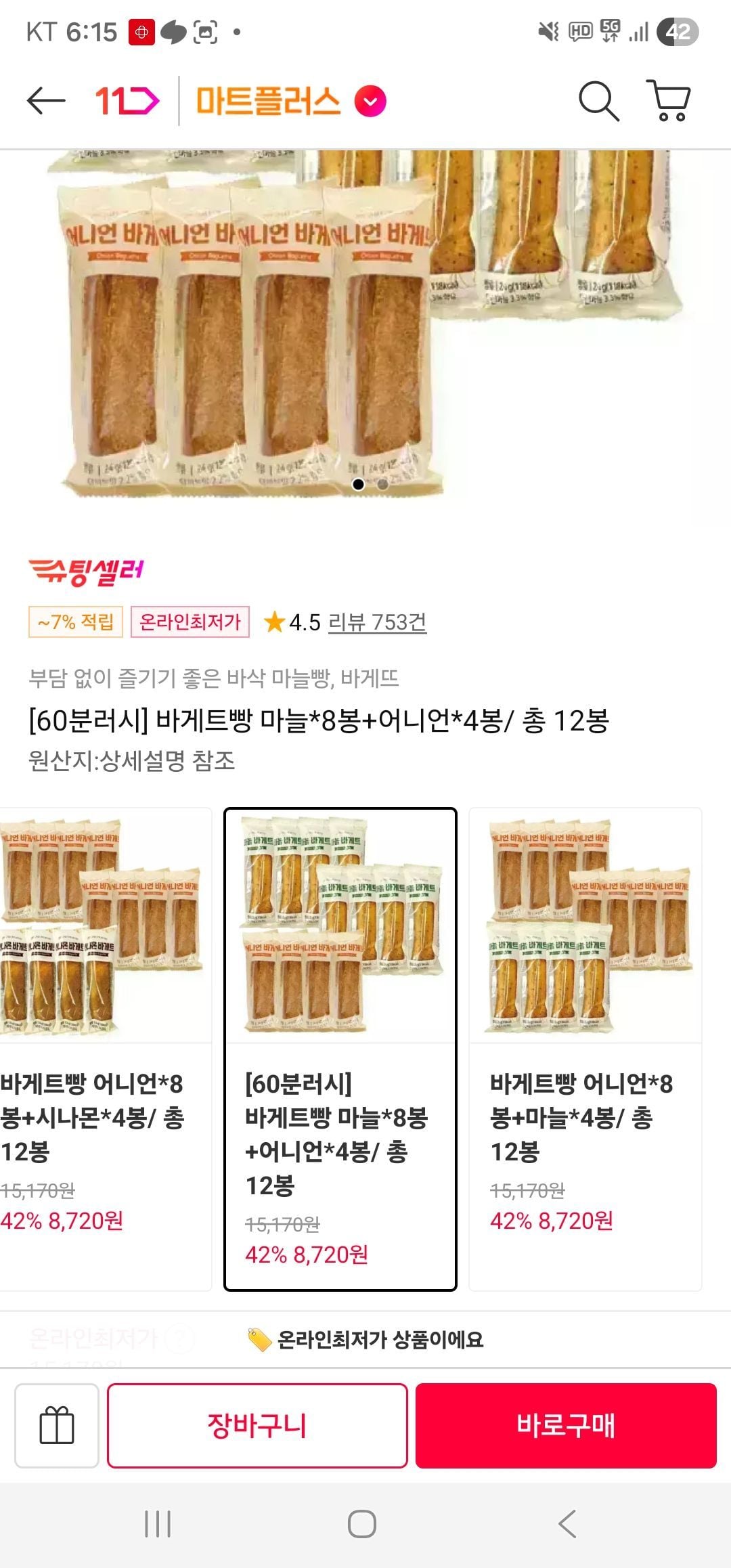This screenshot has width=731, height=1568.
Task: Expand the 마트플러스 dropdown
Action: click(370, 102)
